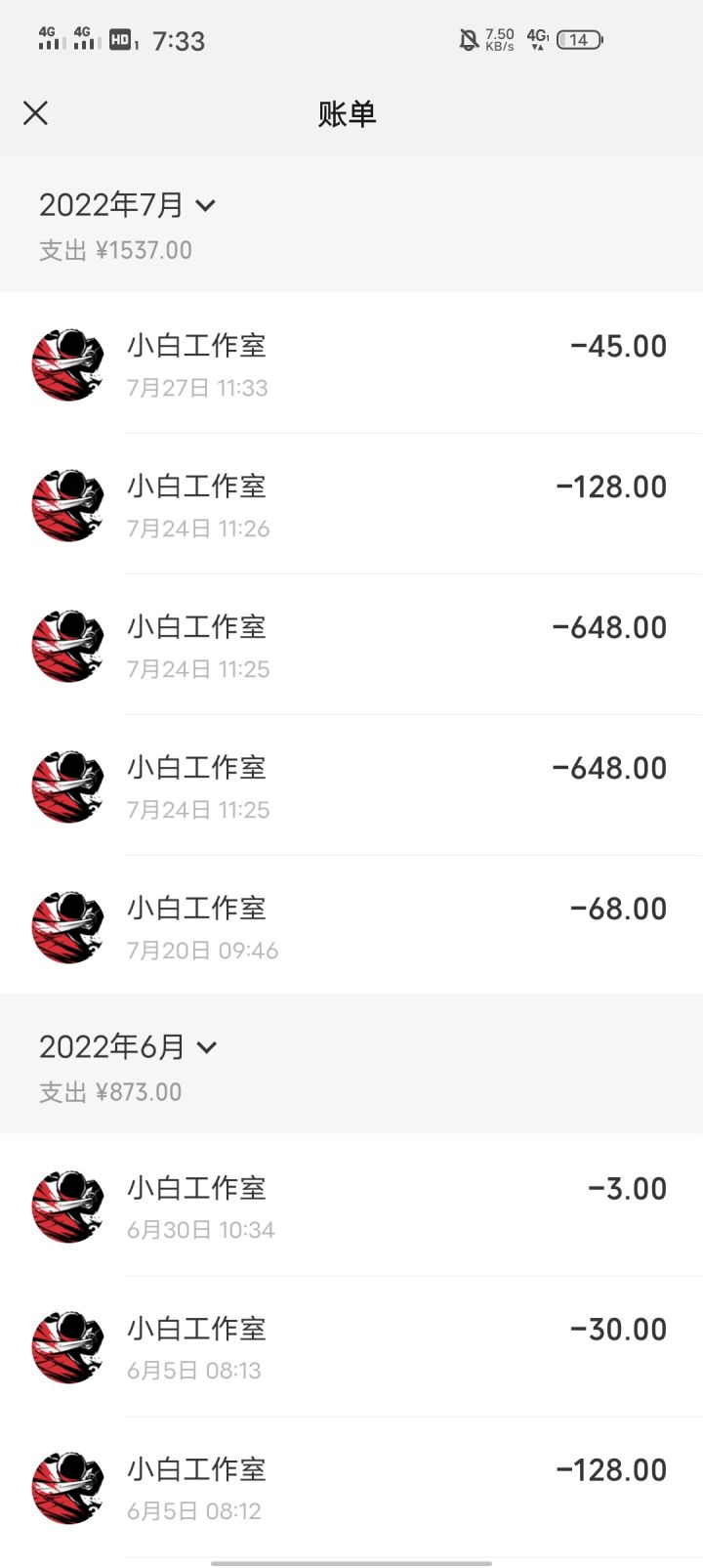Open the -45.00 payment from 7月27日 11:33

tap(351, 364)
